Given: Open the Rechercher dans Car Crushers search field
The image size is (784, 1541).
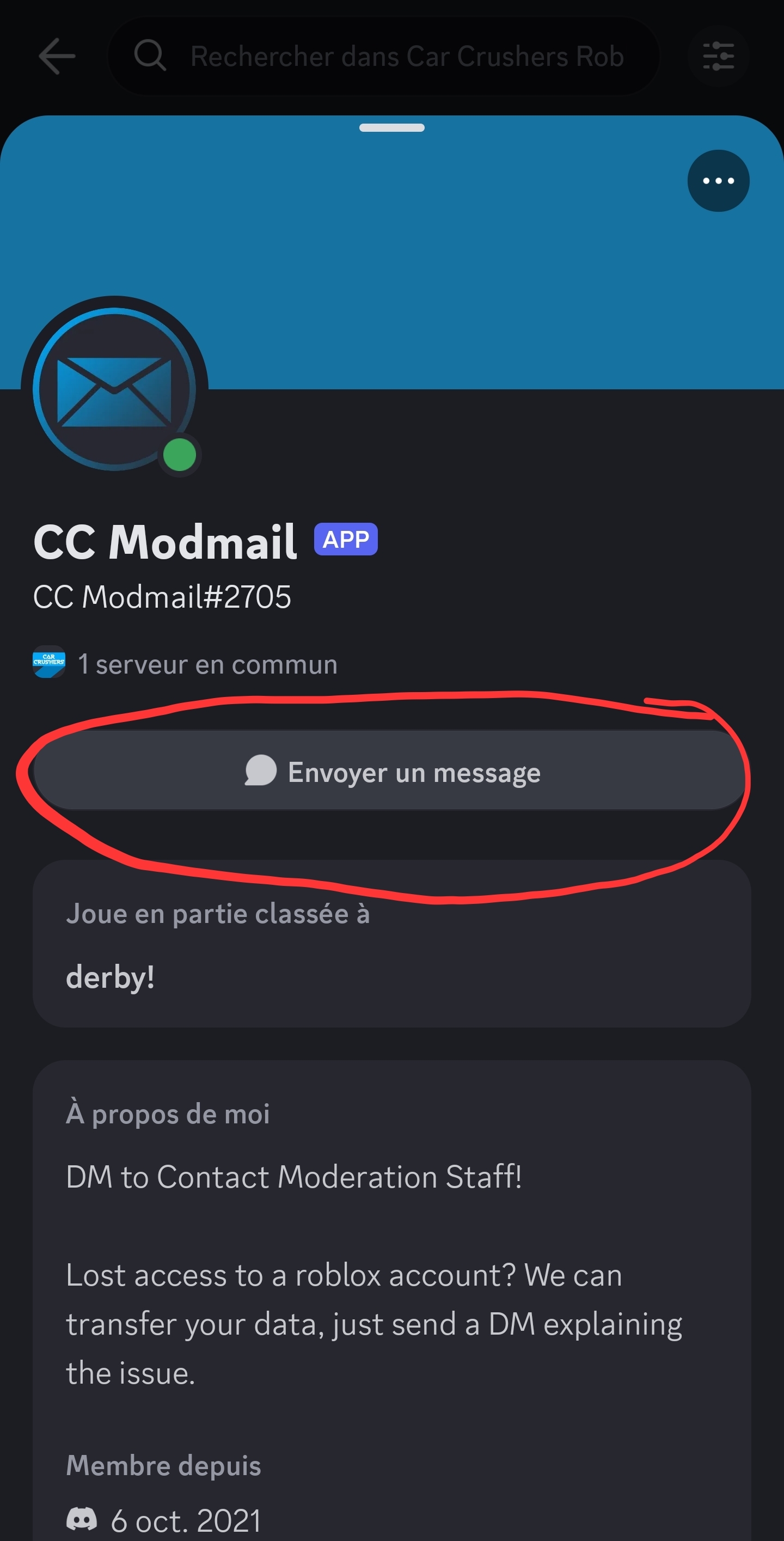Looking at the screenshot, I should click(x=383, y=56).
